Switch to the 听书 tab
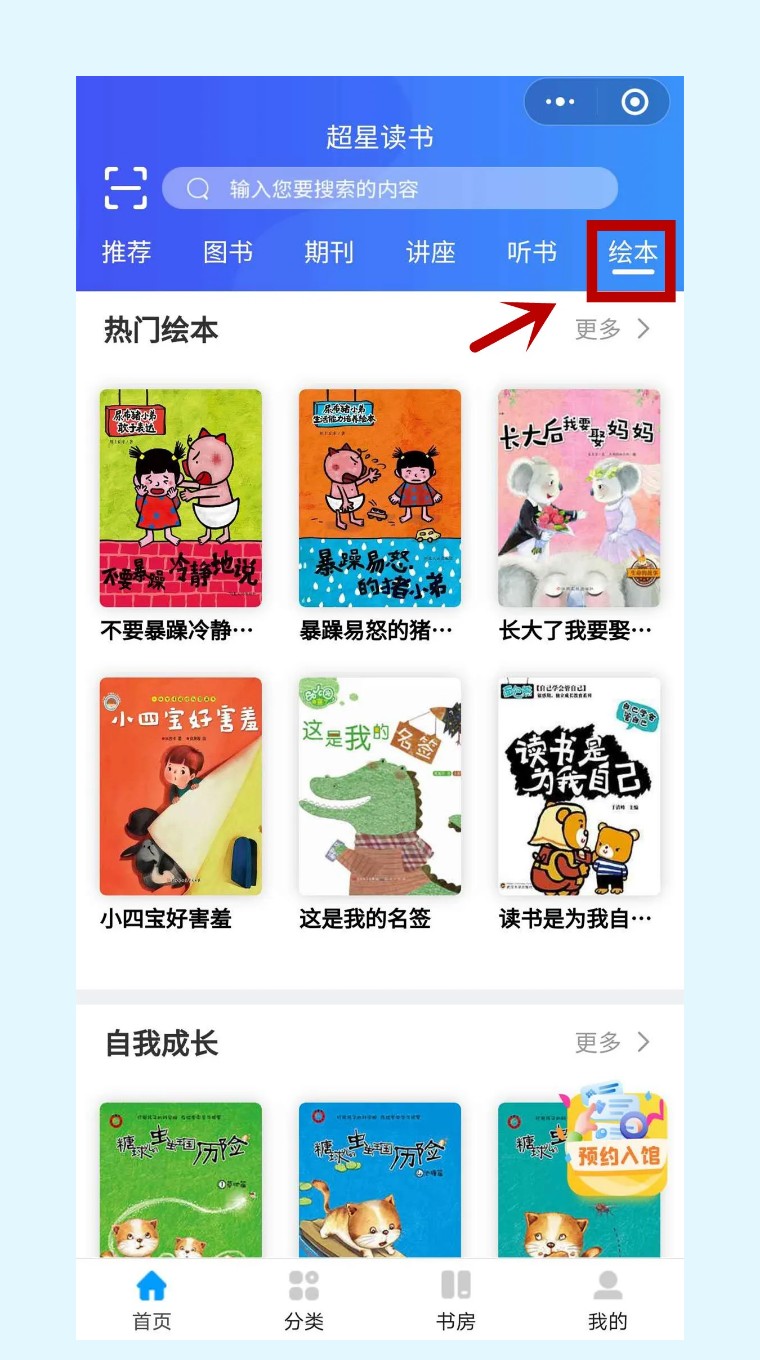This screenshot has width=760, height=1360. tap(532, 252)
